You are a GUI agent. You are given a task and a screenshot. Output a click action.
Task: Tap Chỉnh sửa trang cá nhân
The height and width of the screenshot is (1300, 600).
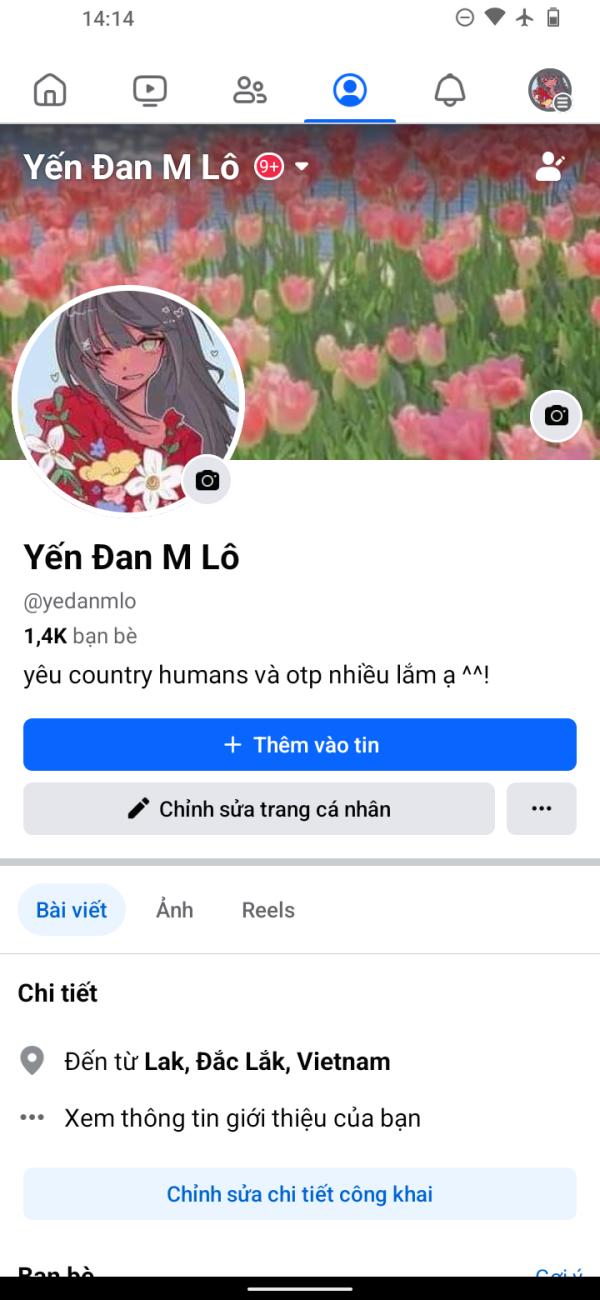(259, 809)
